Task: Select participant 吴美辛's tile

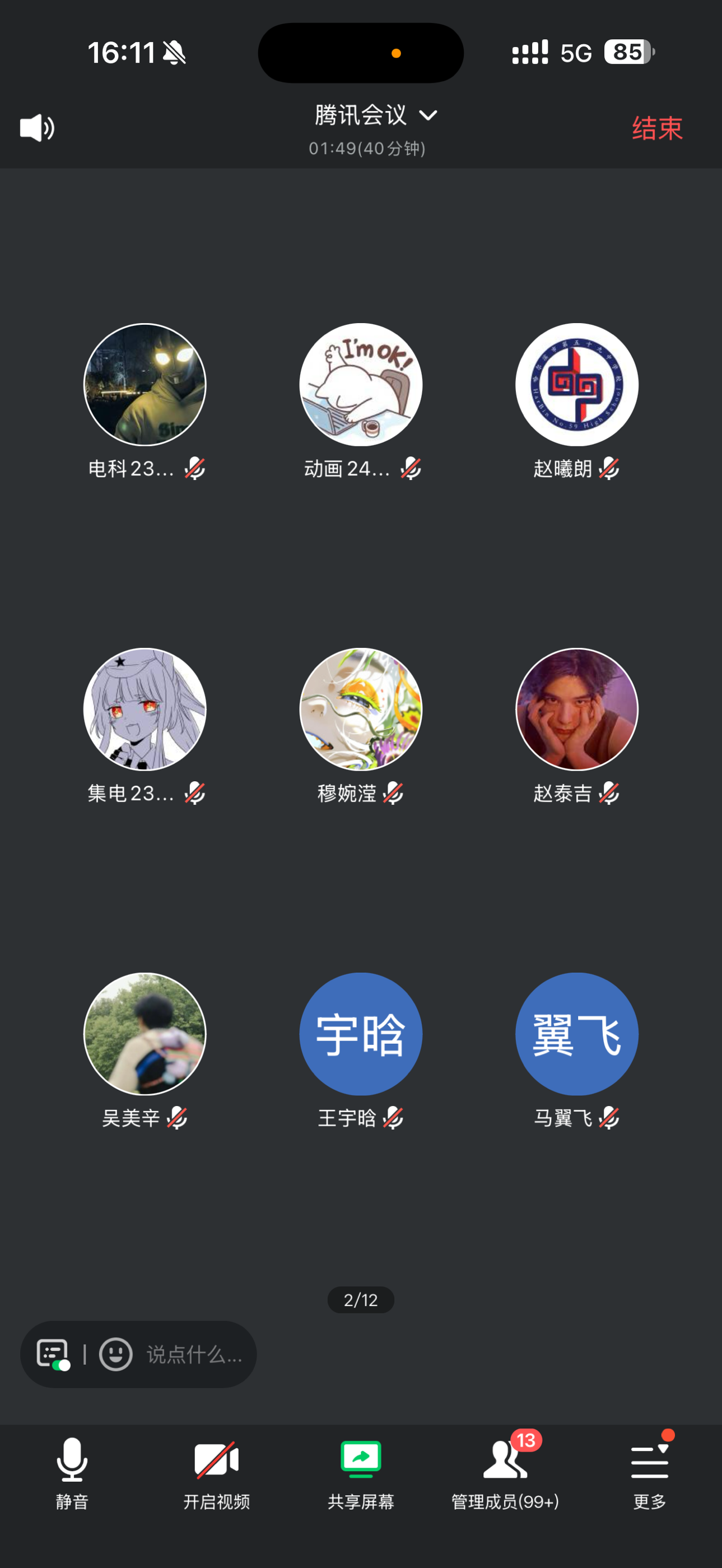Action: pos(145,1034)
